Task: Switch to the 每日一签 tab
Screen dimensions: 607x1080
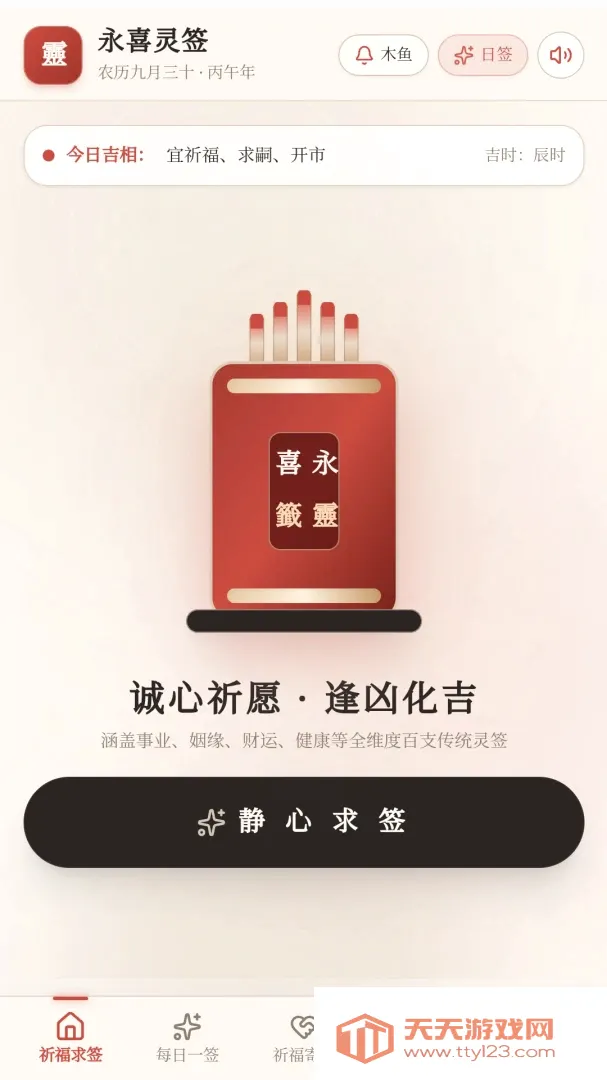Action: [187, 1037]
